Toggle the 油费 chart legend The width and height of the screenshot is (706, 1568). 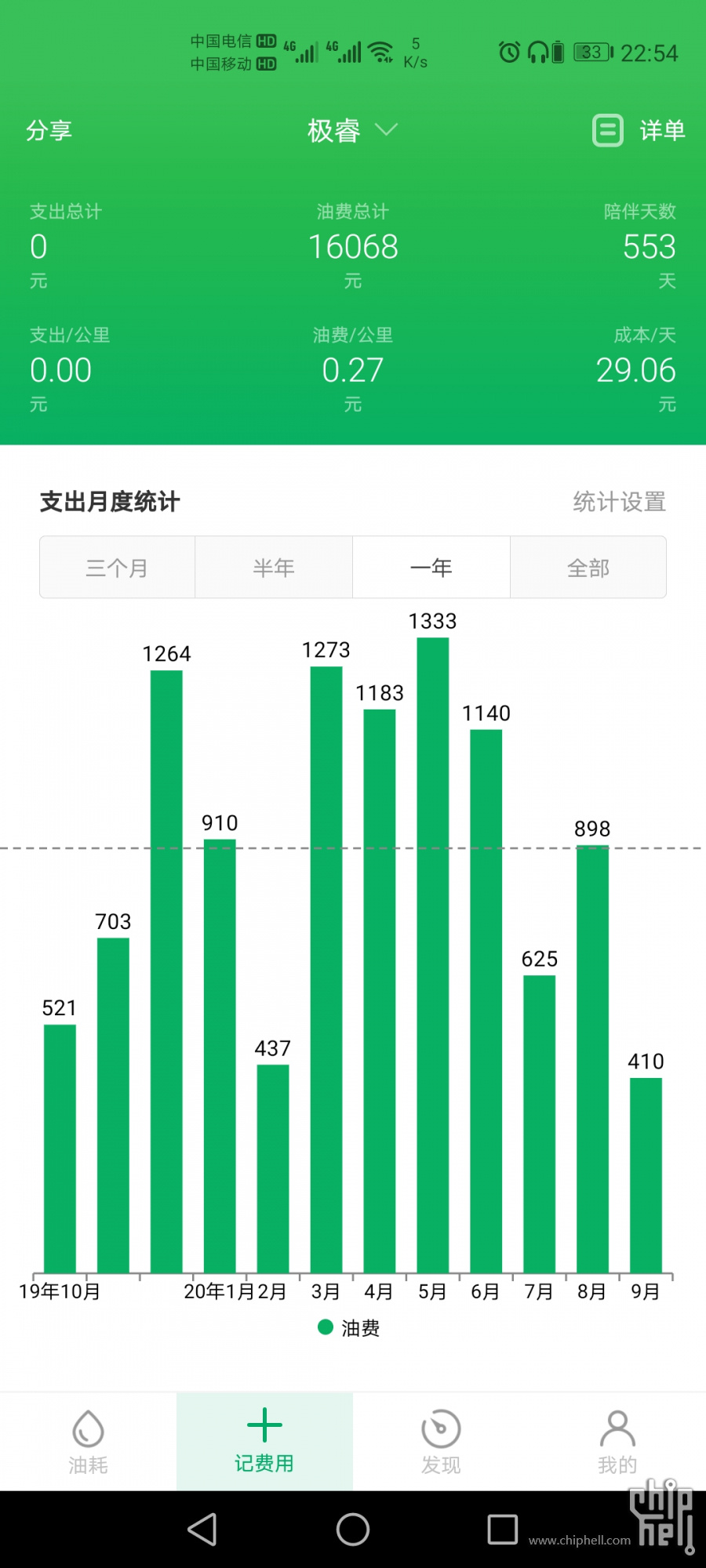click(x=349, y=1327)
